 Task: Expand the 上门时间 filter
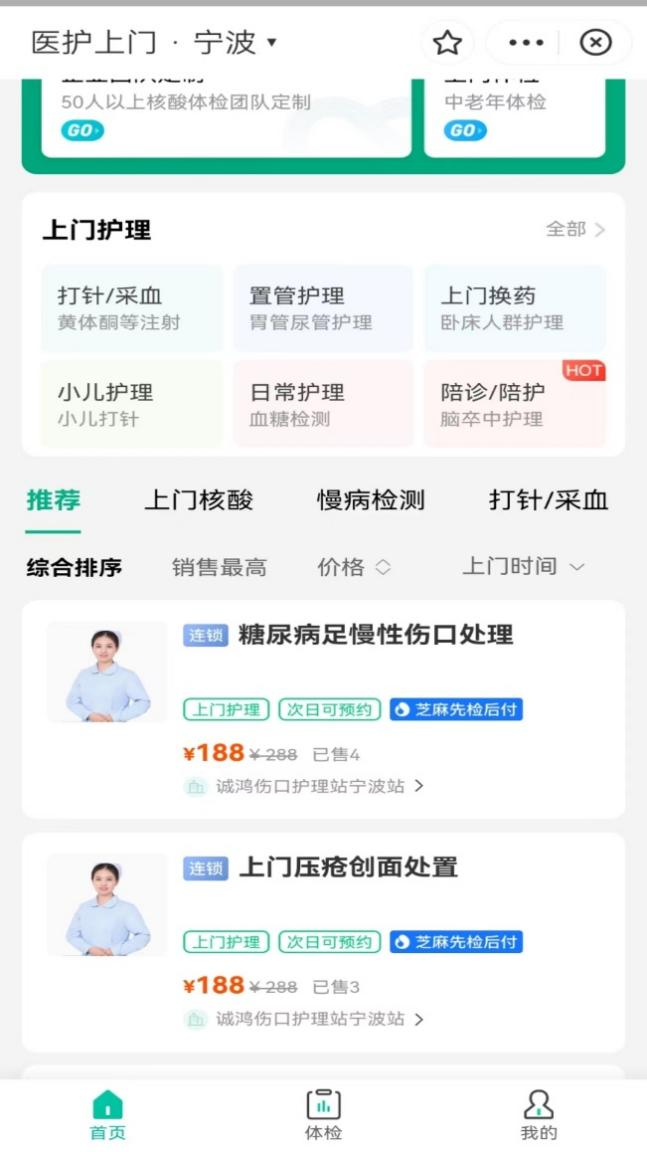(522, 567)
